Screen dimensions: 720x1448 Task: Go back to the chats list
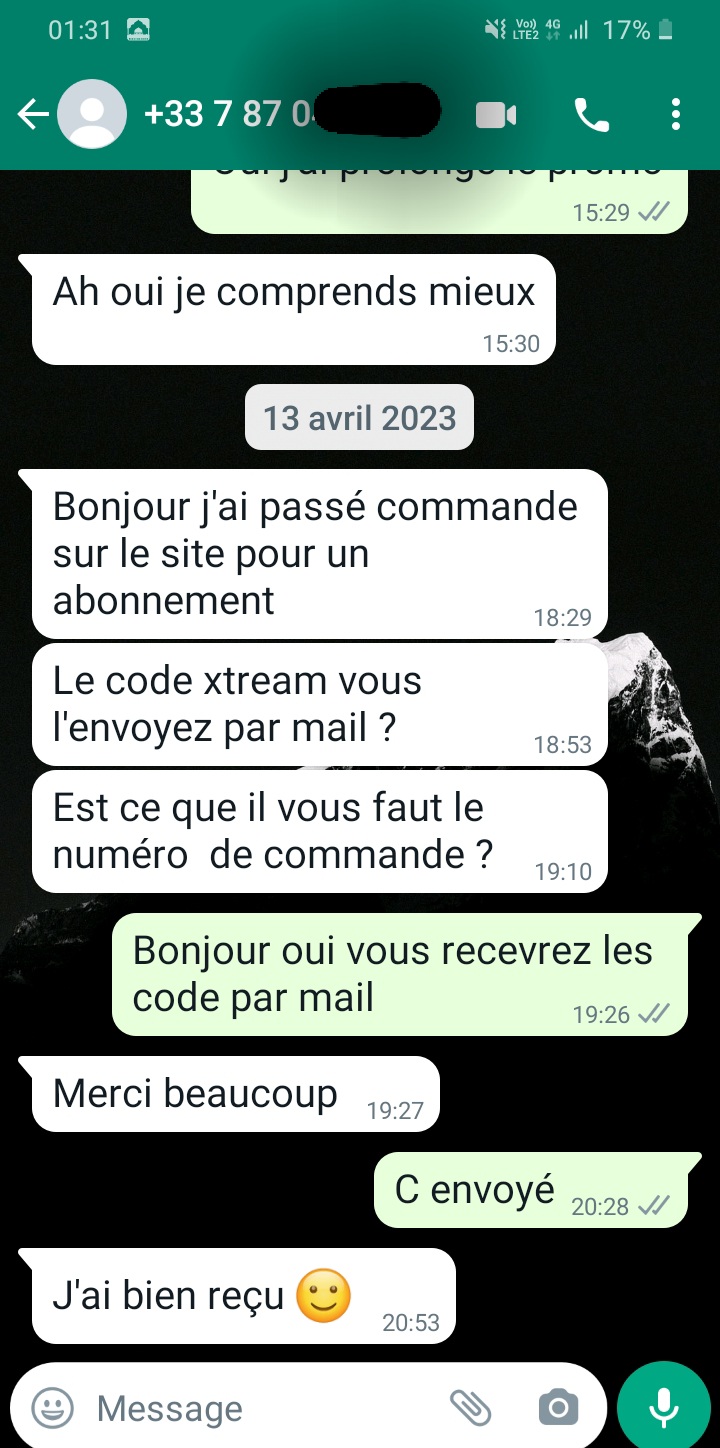click(x=33, y=115)
